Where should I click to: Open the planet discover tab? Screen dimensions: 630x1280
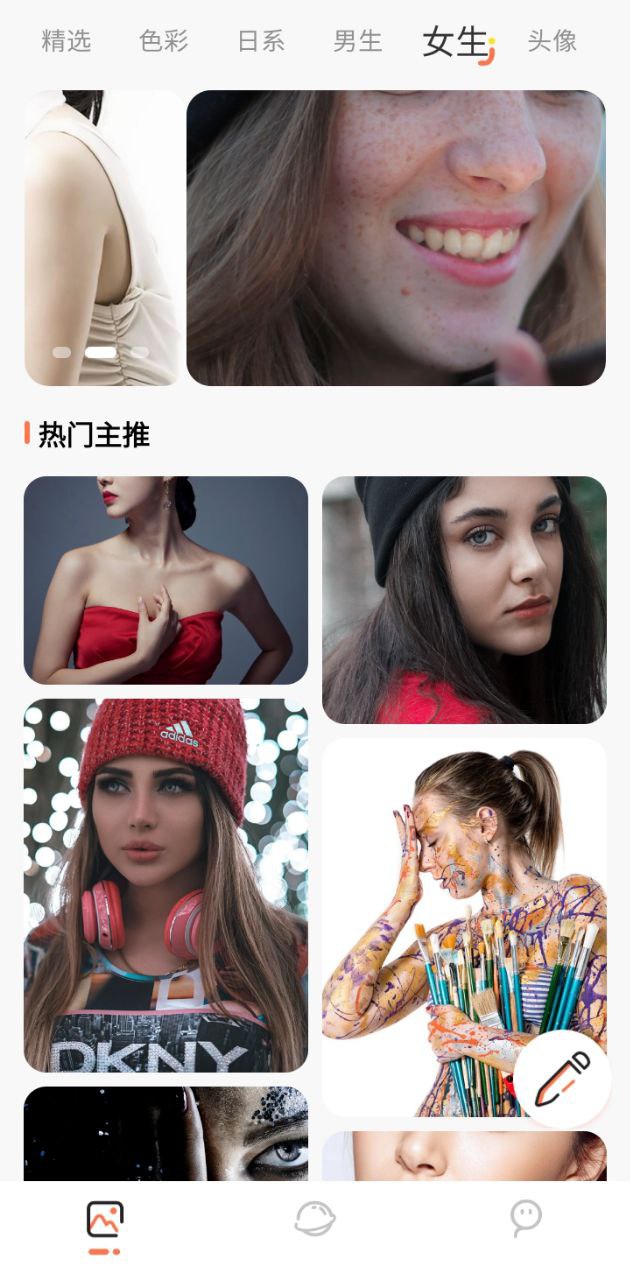pos(315,1219)
